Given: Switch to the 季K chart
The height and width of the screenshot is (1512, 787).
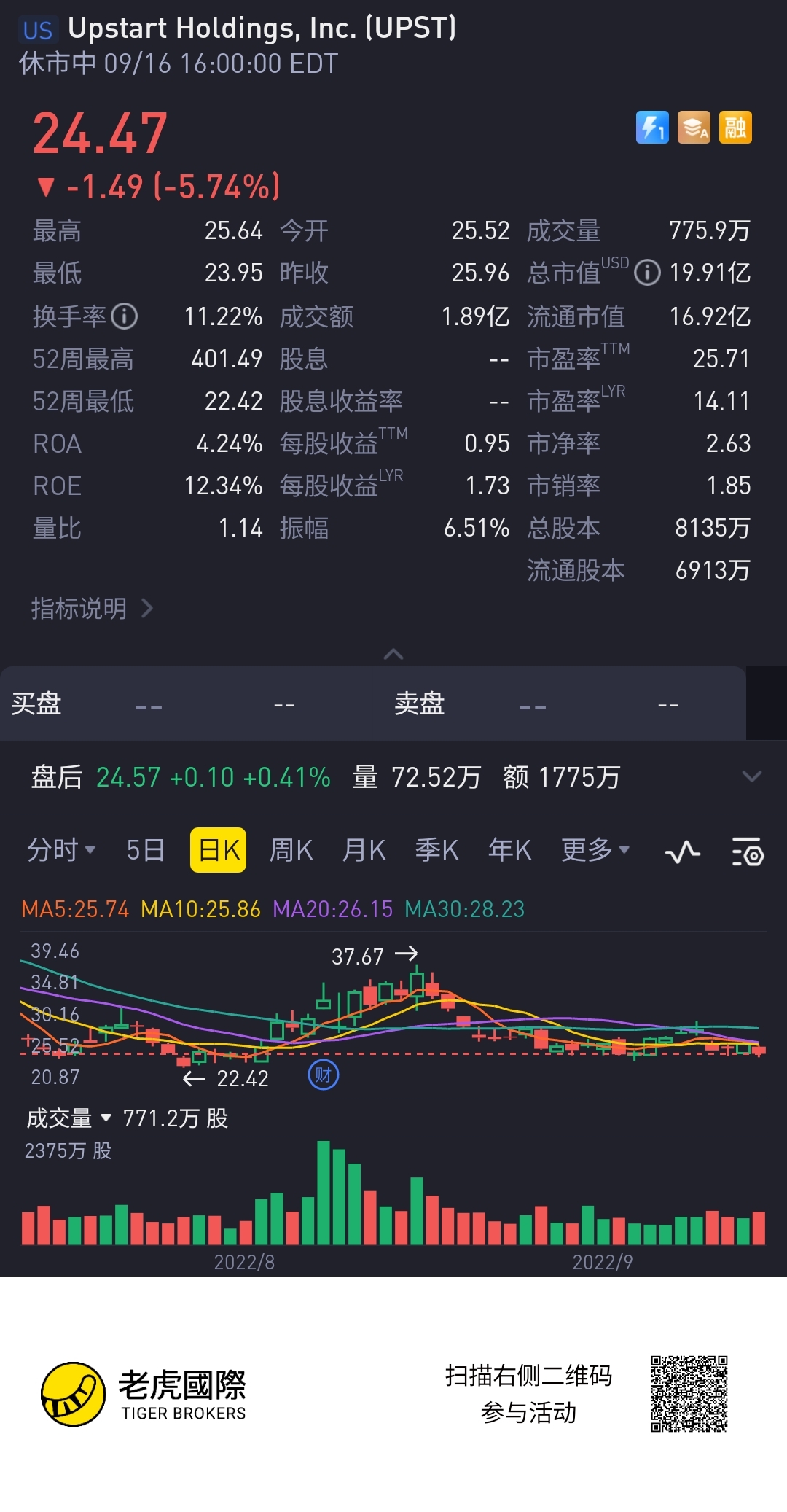Looking at the screenshot, I should pos(436,850).
